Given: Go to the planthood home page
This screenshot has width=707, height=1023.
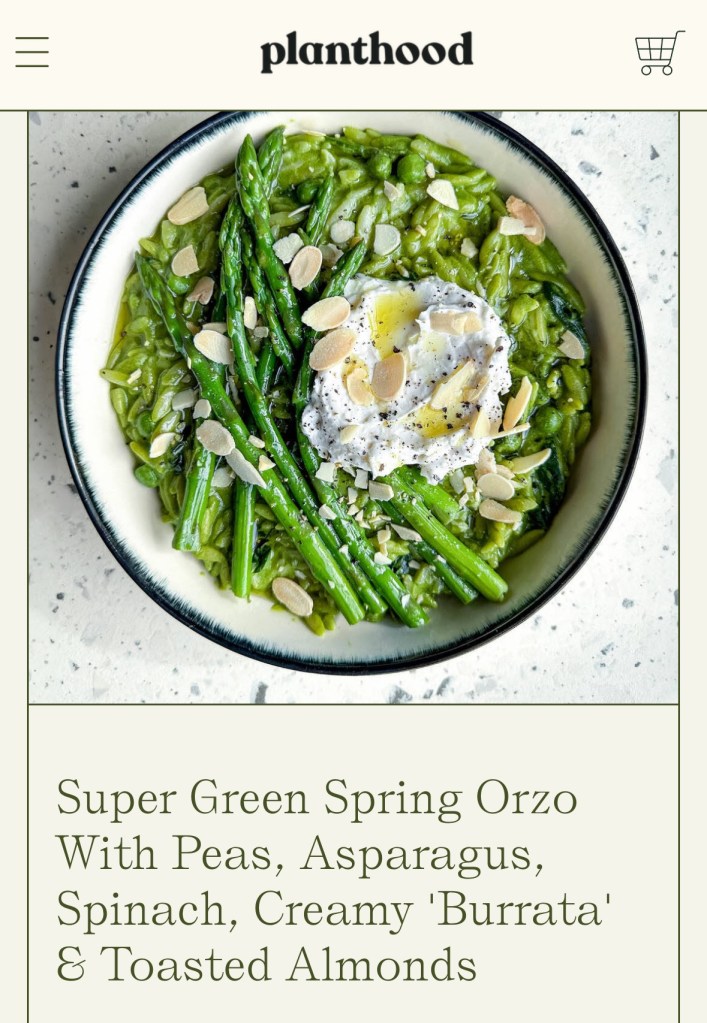Looking at the screenshot, I should 366,52.
